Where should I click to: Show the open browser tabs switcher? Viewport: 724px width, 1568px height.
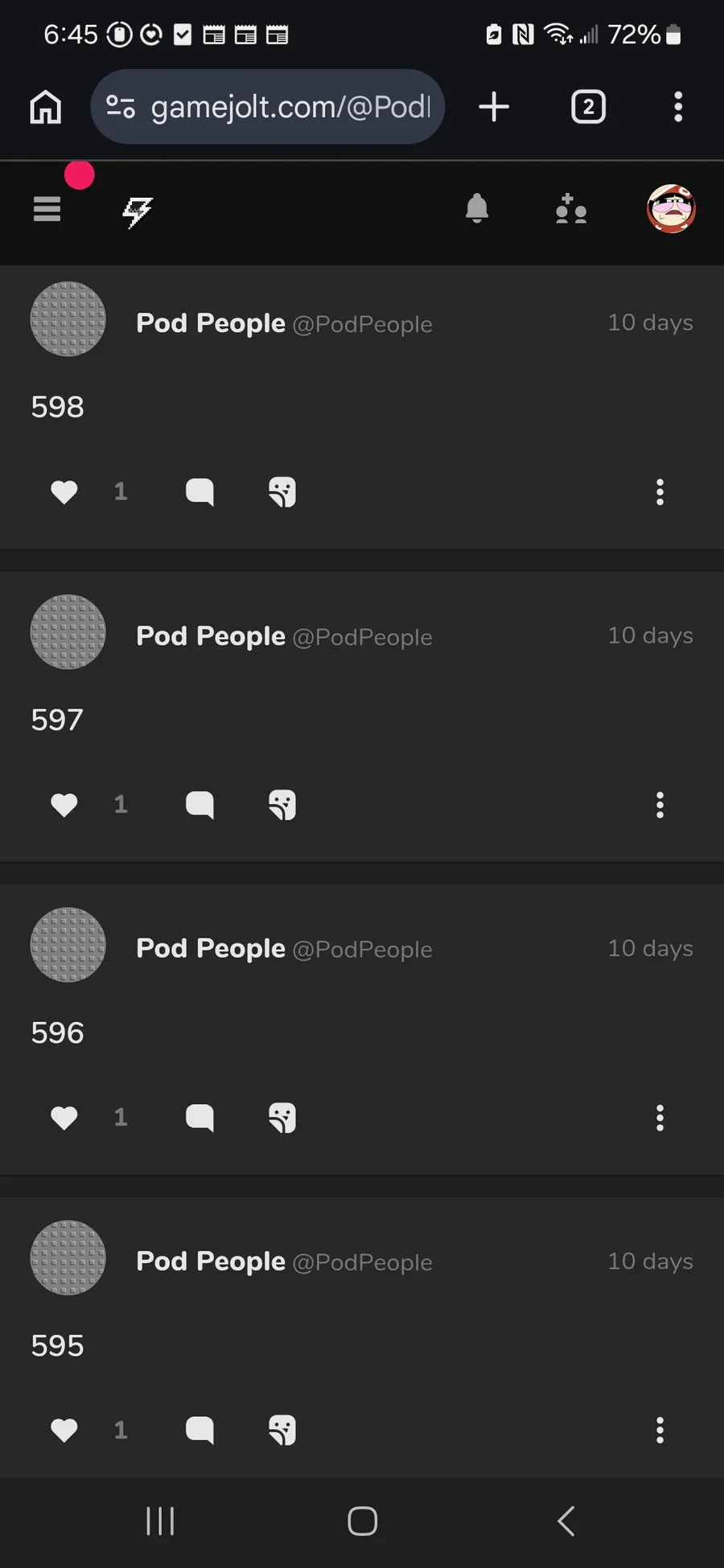pos(588,107)
